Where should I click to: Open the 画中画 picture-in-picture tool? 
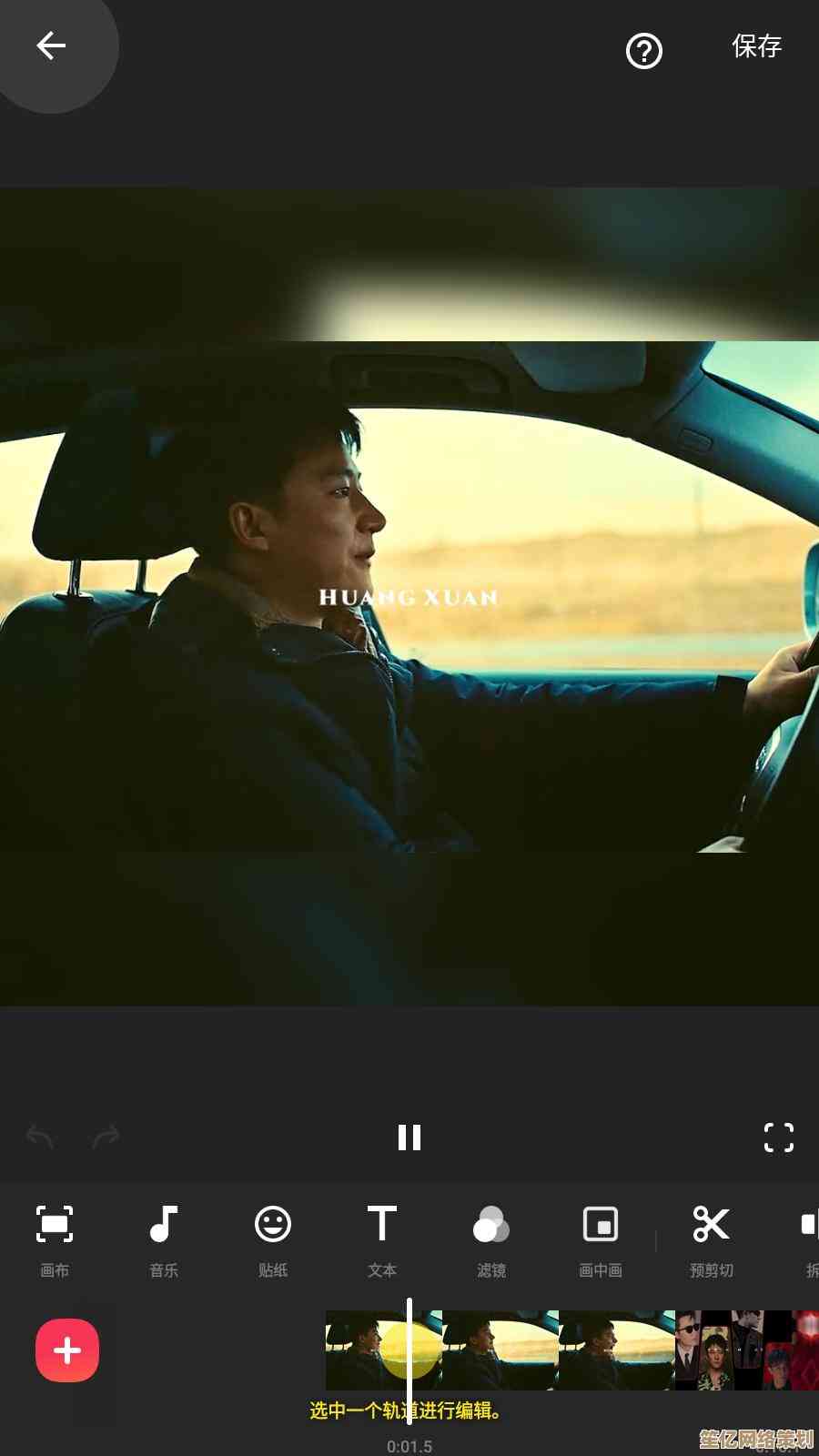click(x=601, y=1238)
